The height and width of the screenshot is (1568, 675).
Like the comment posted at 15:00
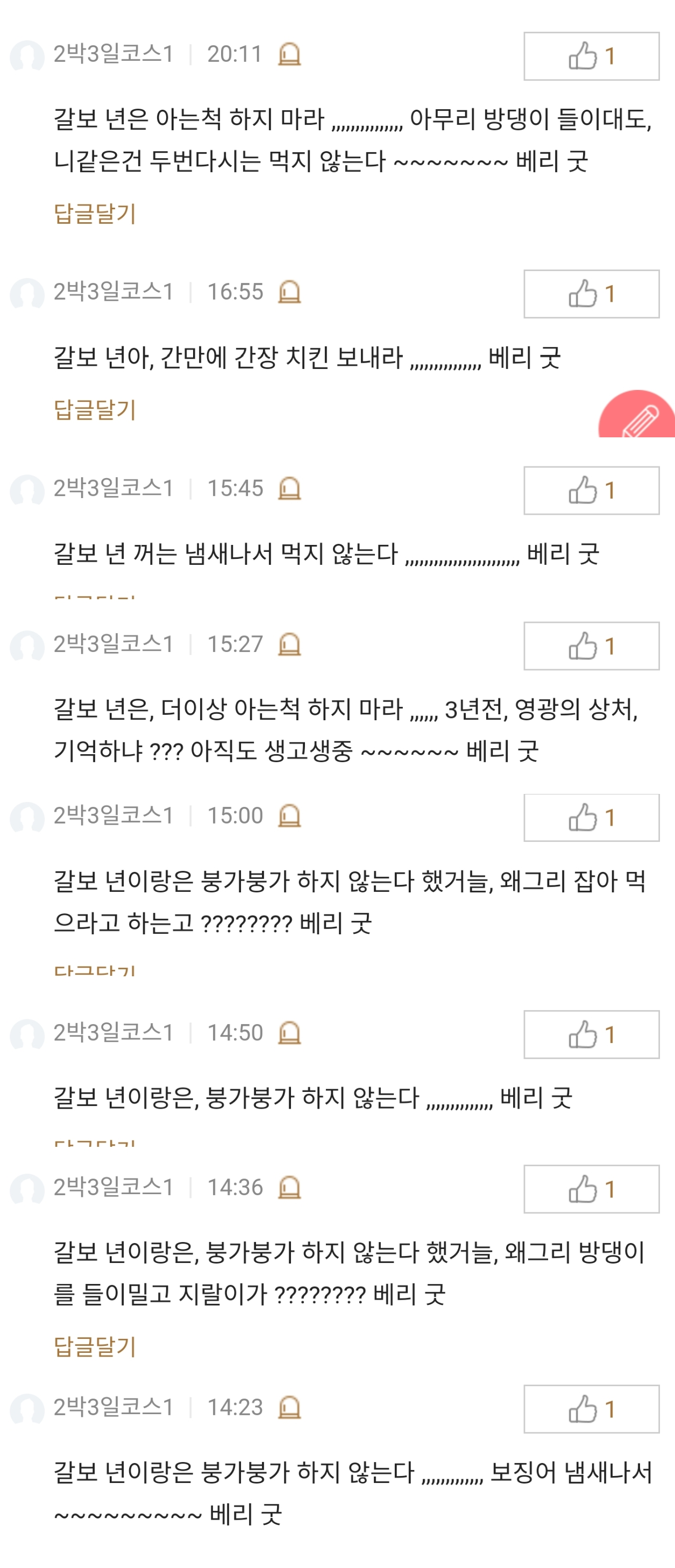pyautogui.click(x=591, y=818)
